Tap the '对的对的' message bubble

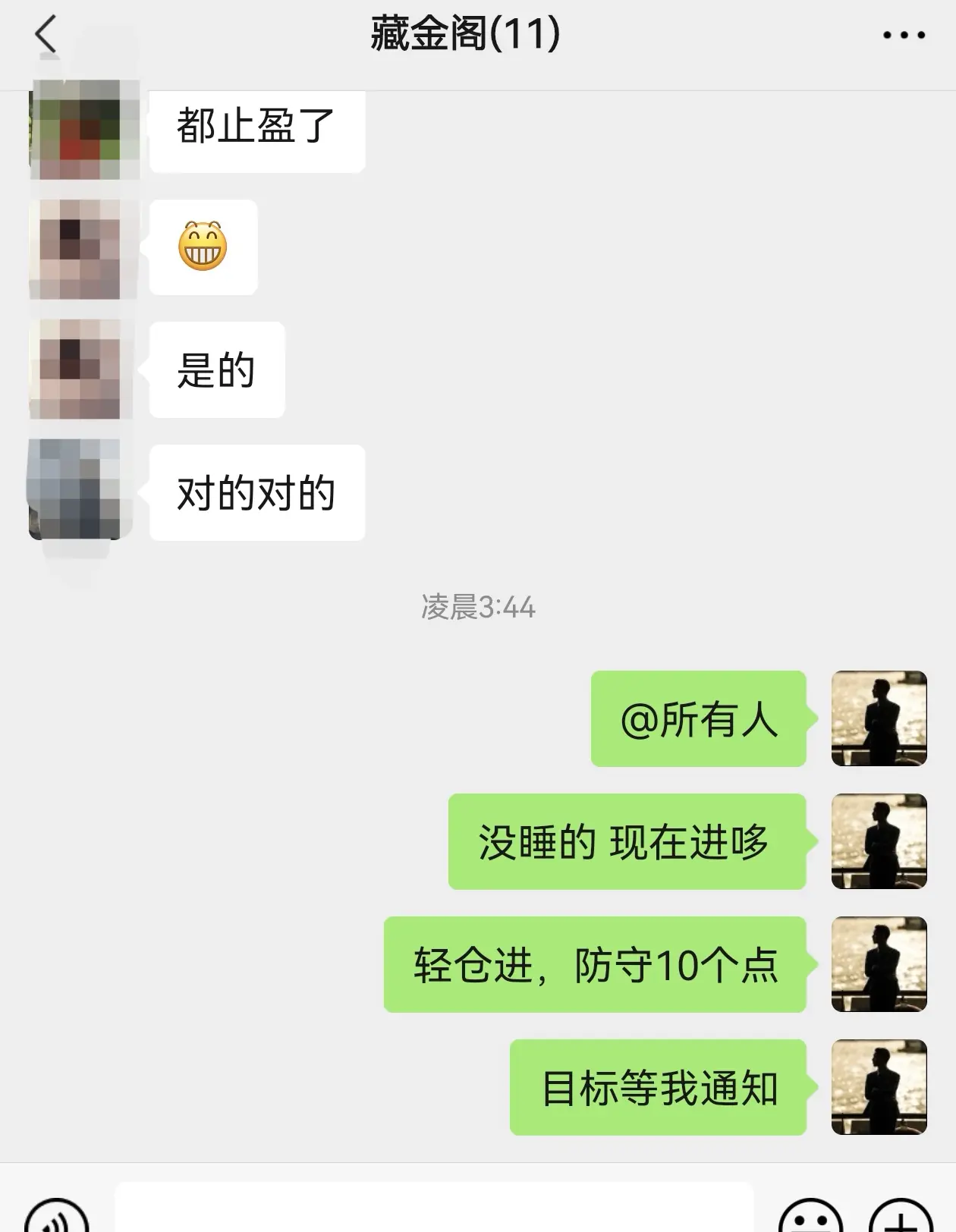(258, 493)
